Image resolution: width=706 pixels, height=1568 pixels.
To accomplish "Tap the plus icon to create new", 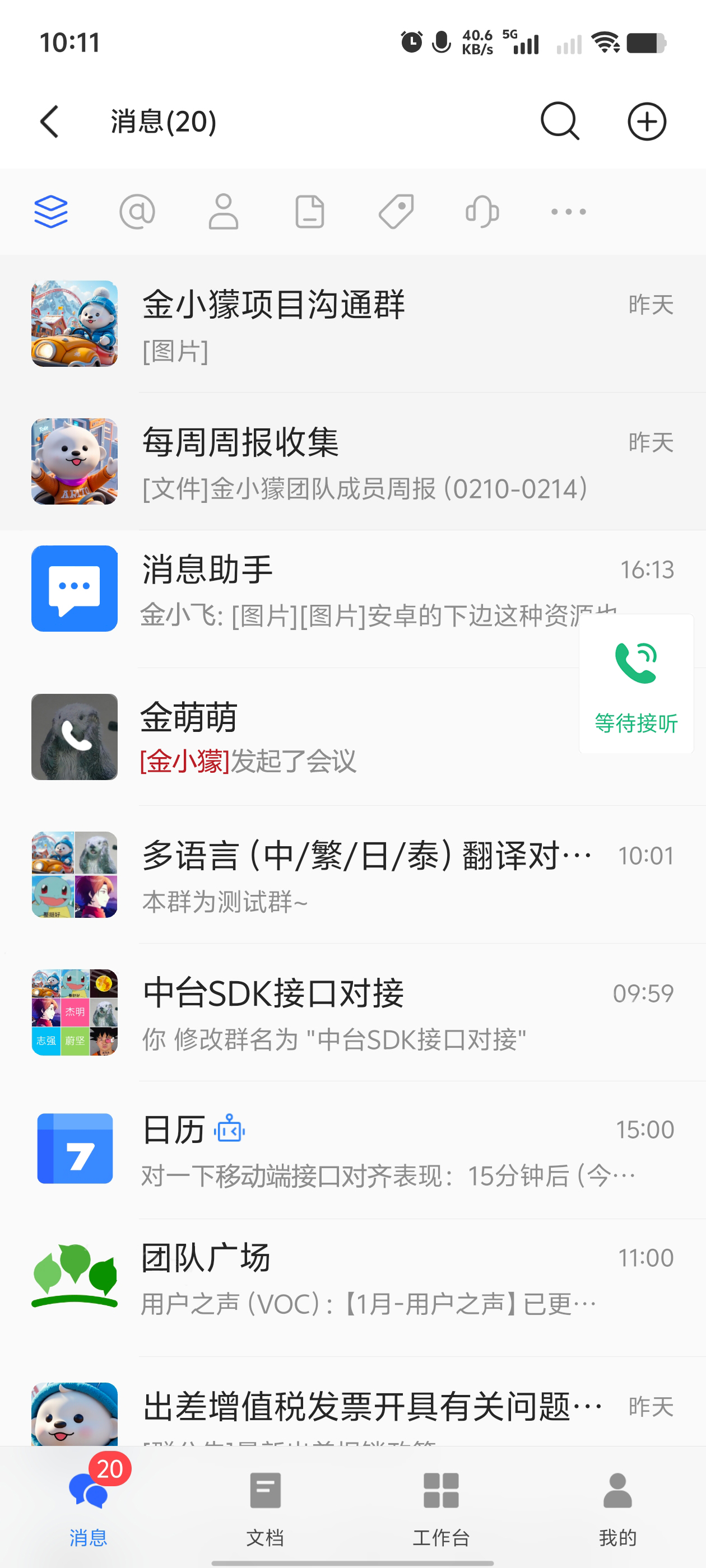I will click(646, 122).
